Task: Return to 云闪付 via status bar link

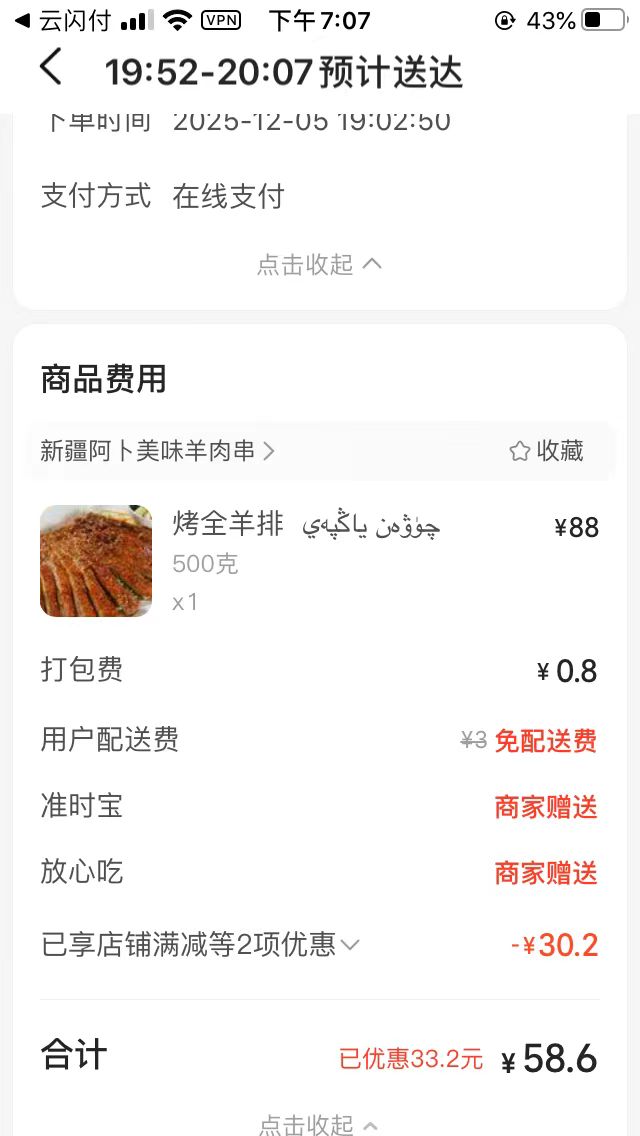Action: pos(62,20)
